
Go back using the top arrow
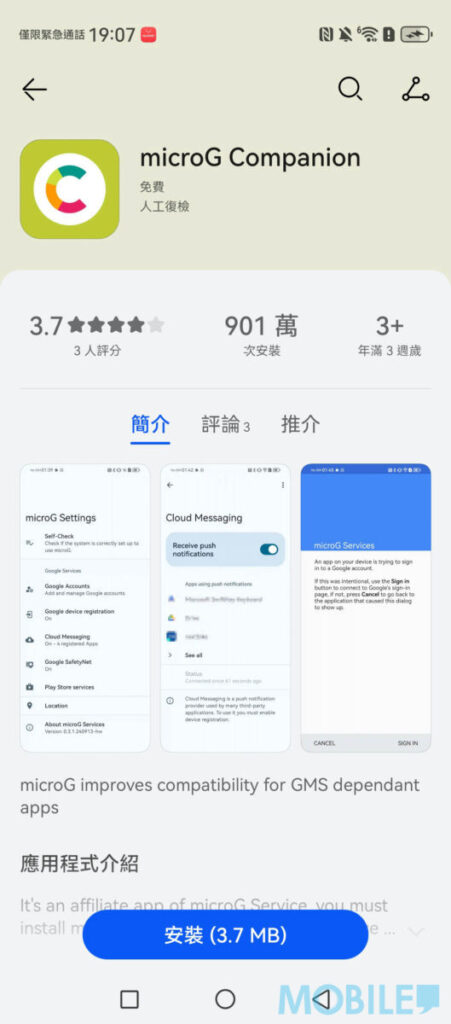click(34, 89)
